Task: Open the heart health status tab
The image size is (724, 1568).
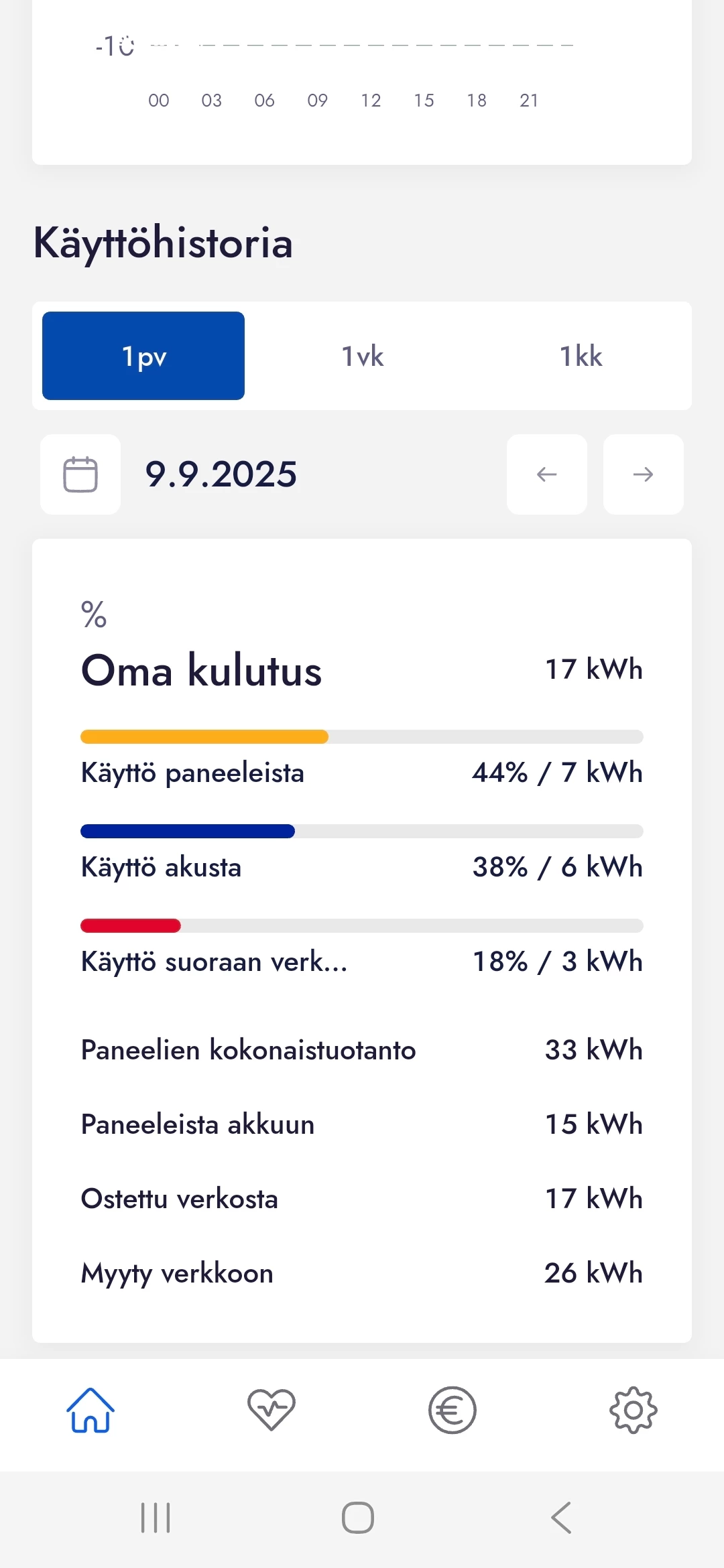Action: pos(271,1411)
